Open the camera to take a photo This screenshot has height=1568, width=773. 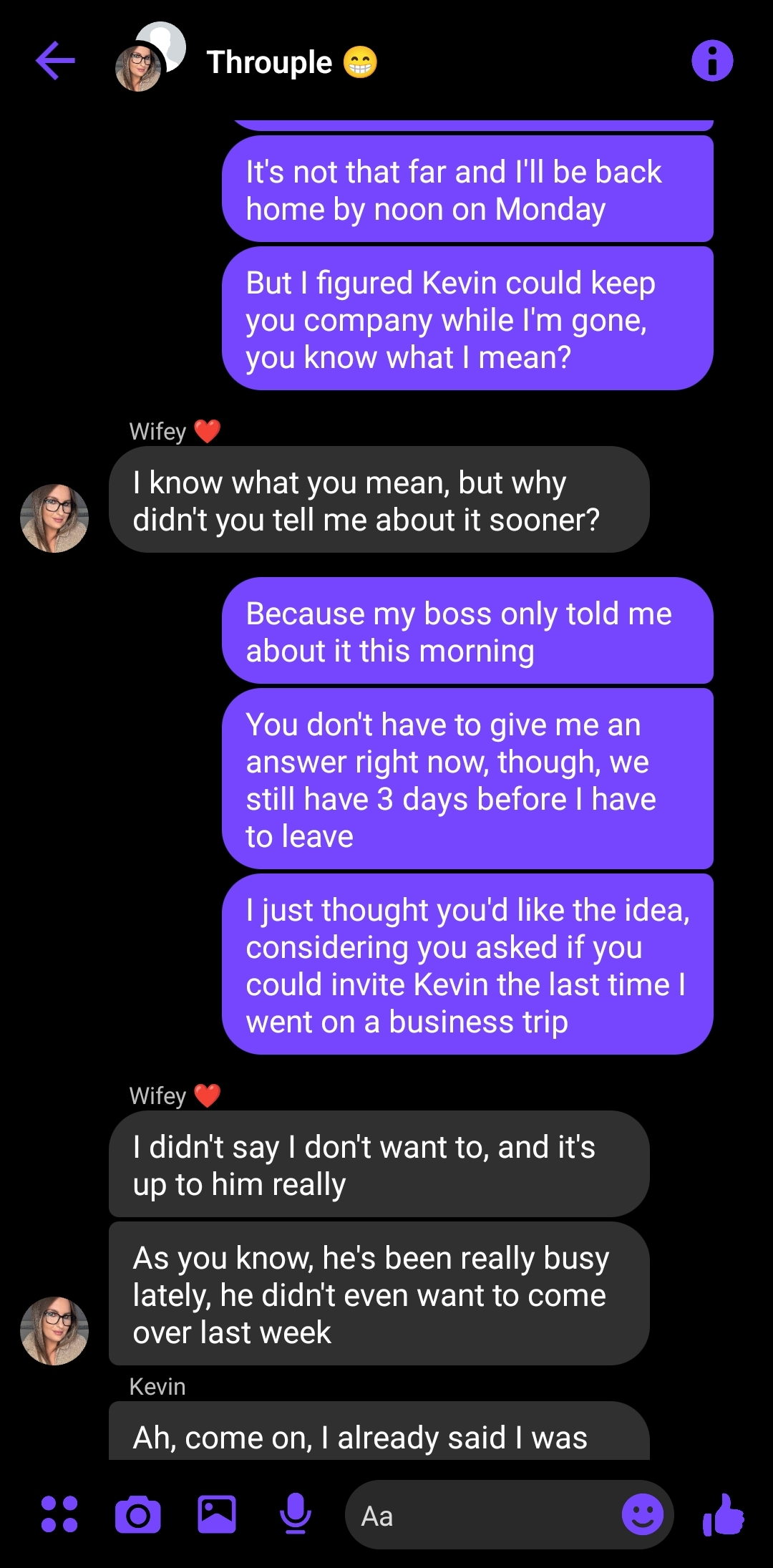pos(138,1514)
